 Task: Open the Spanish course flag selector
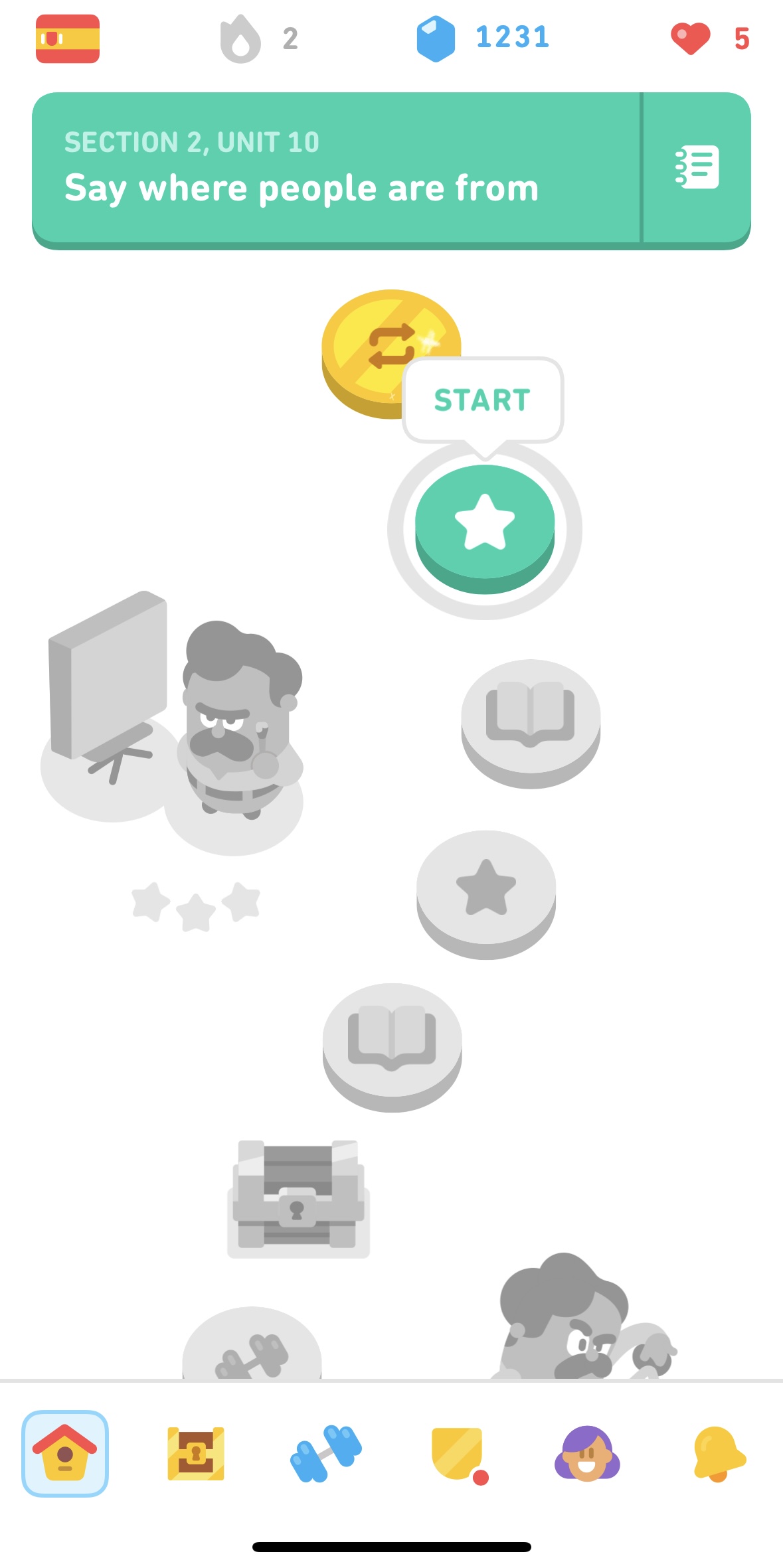(68, 39)
